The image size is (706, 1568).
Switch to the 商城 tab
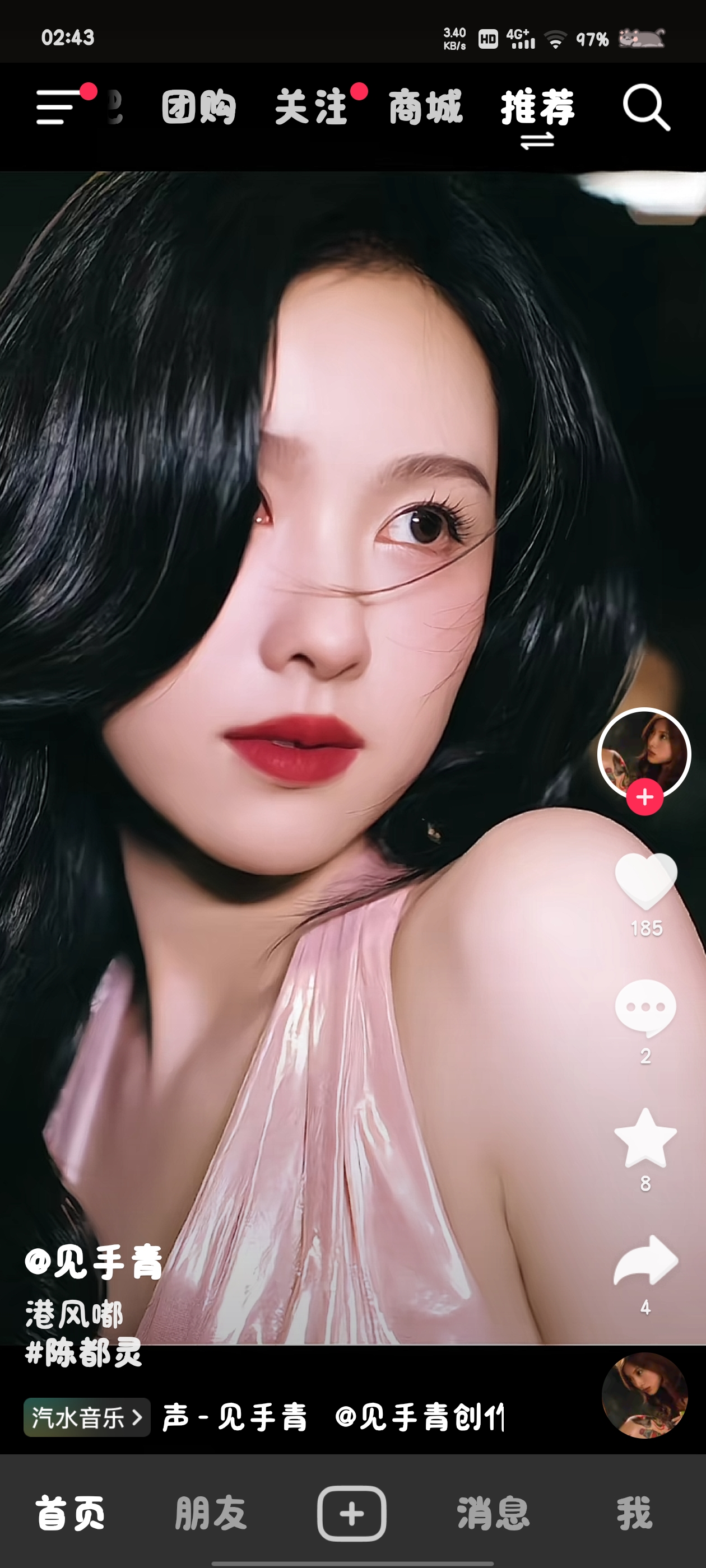425,107
